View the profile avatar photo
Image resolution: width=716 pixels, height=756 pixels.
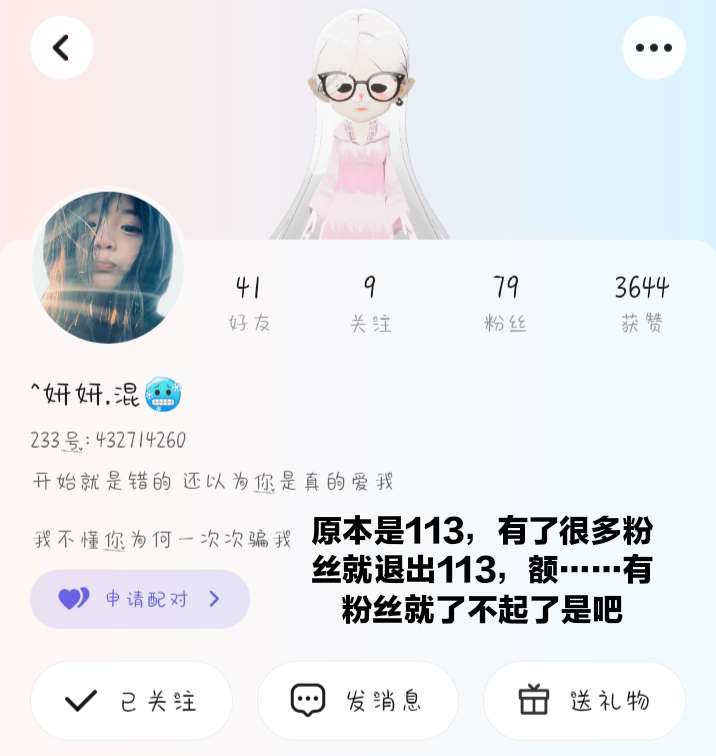pos(107,267)
